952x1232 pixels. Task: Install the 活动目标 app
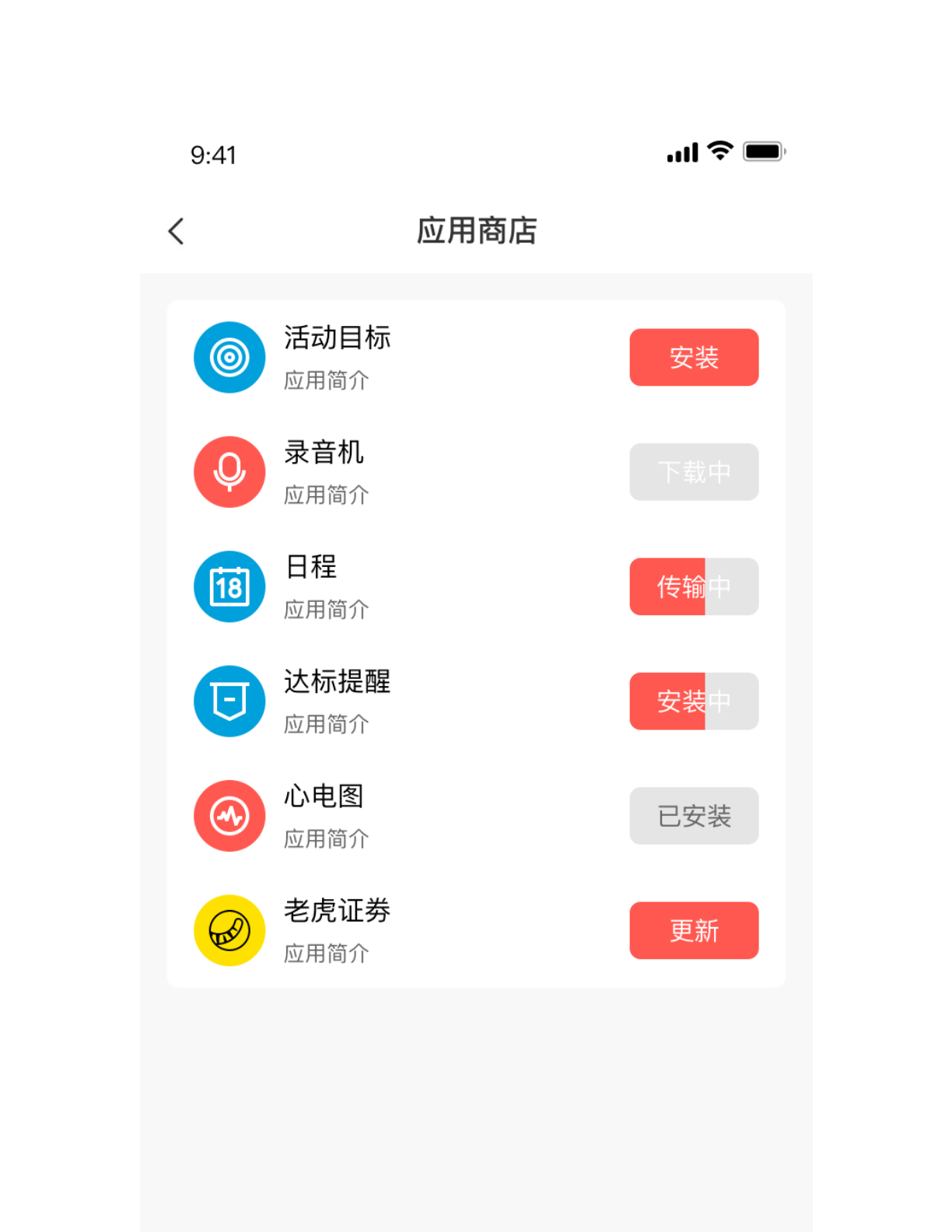tap(693, 358)
